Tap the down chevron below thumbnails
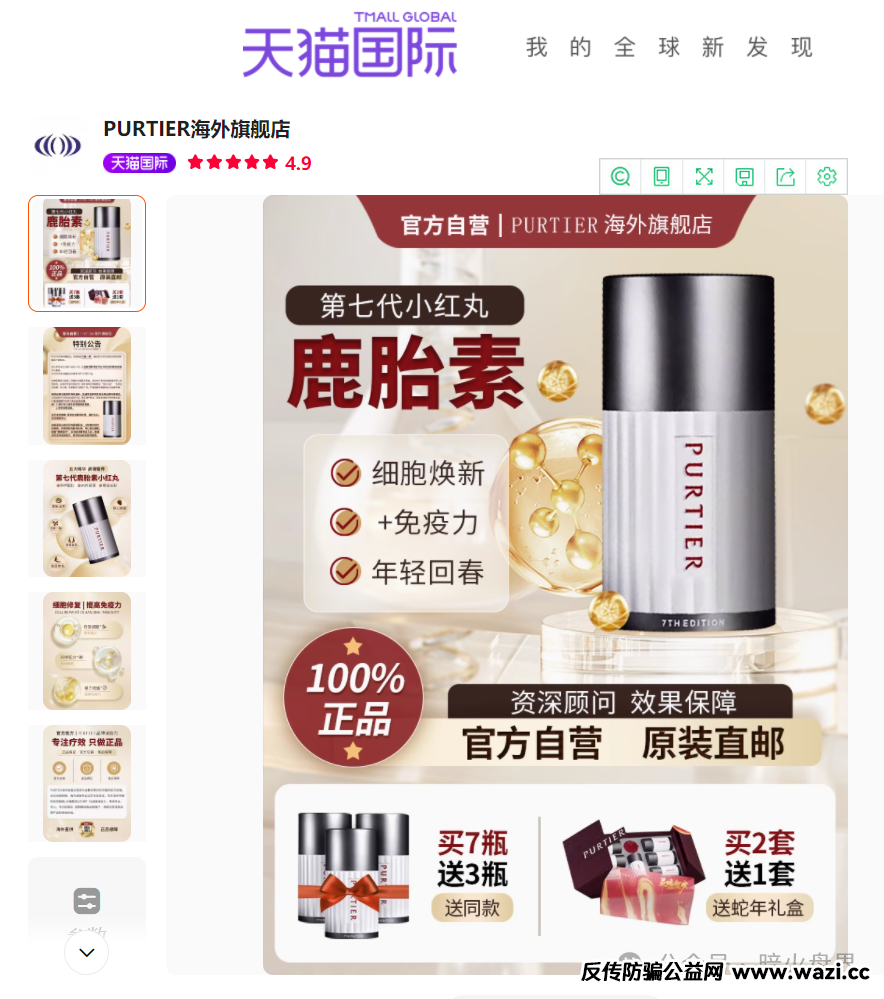Screen dimensions: 884x999 87,952
